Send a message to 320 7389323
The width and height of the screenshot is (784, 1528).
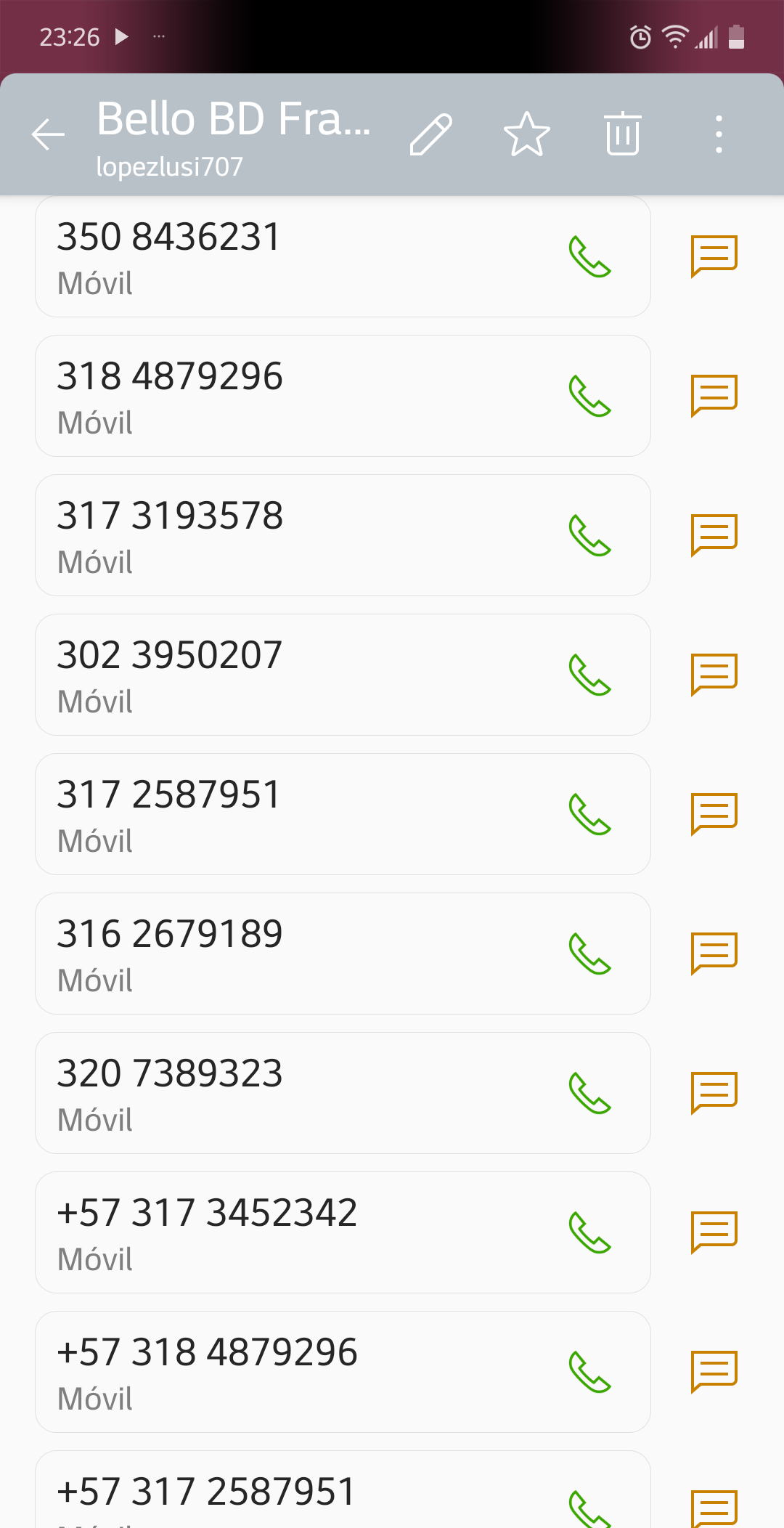tap(714, 1093)
